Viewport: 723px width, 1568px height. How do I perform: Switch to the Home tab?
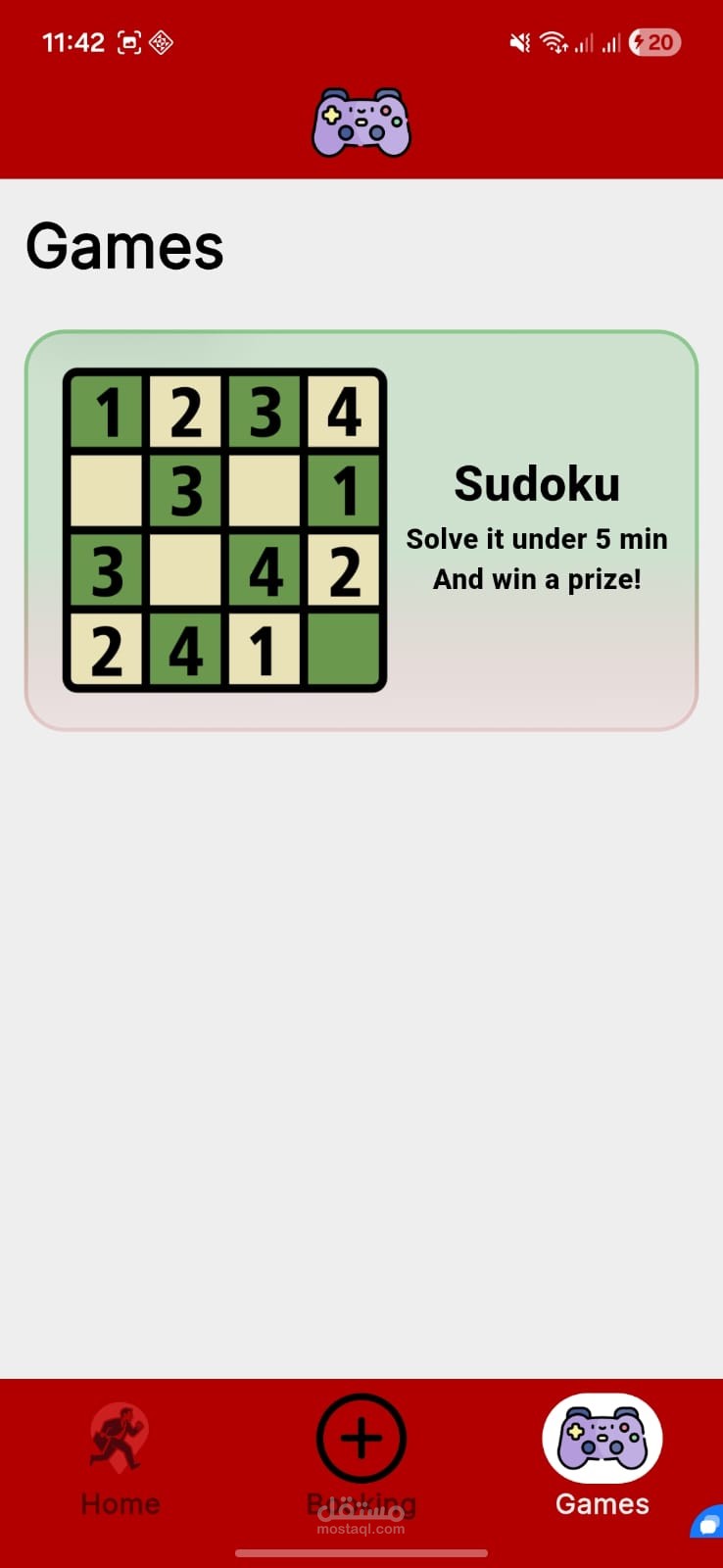120,1460
